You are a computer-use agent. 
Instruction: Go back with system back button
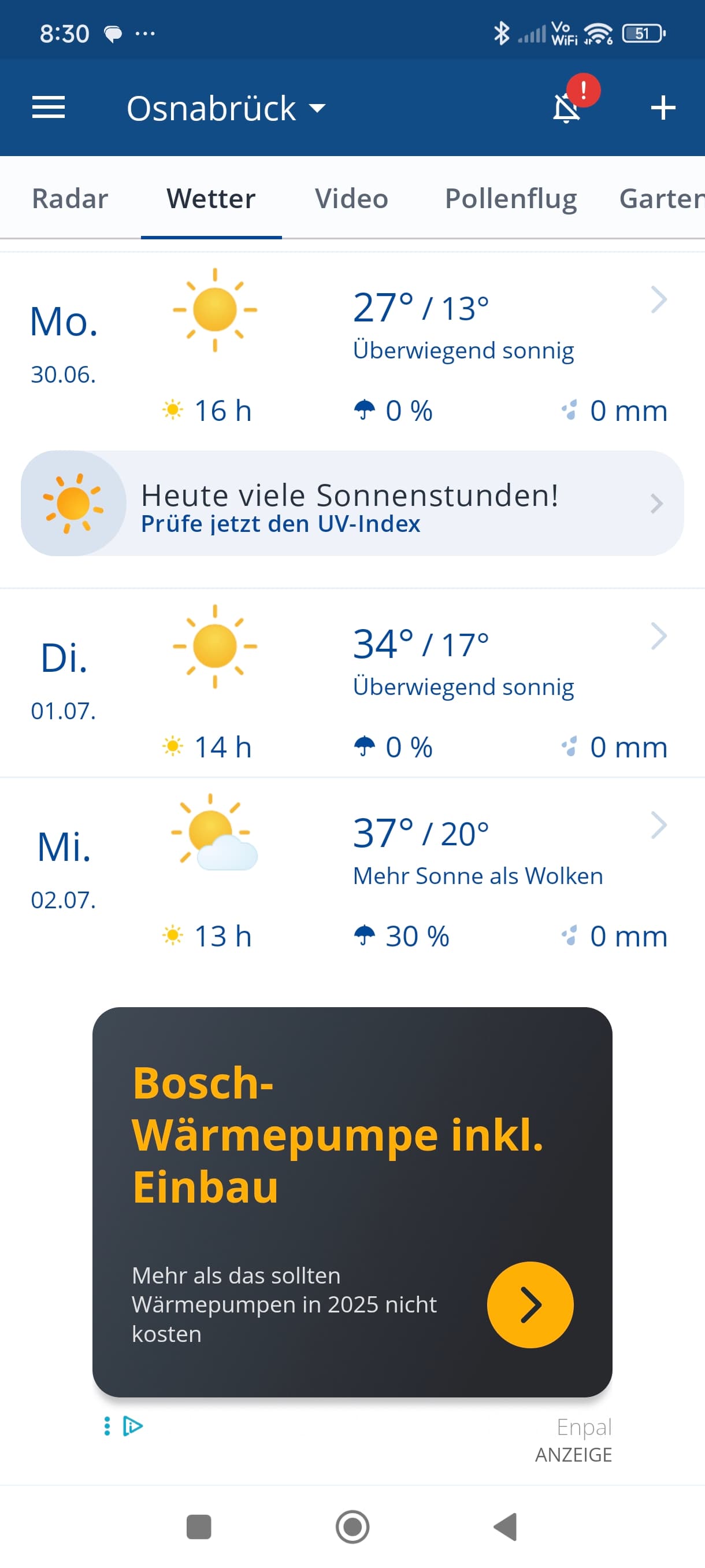(506, 1526)
